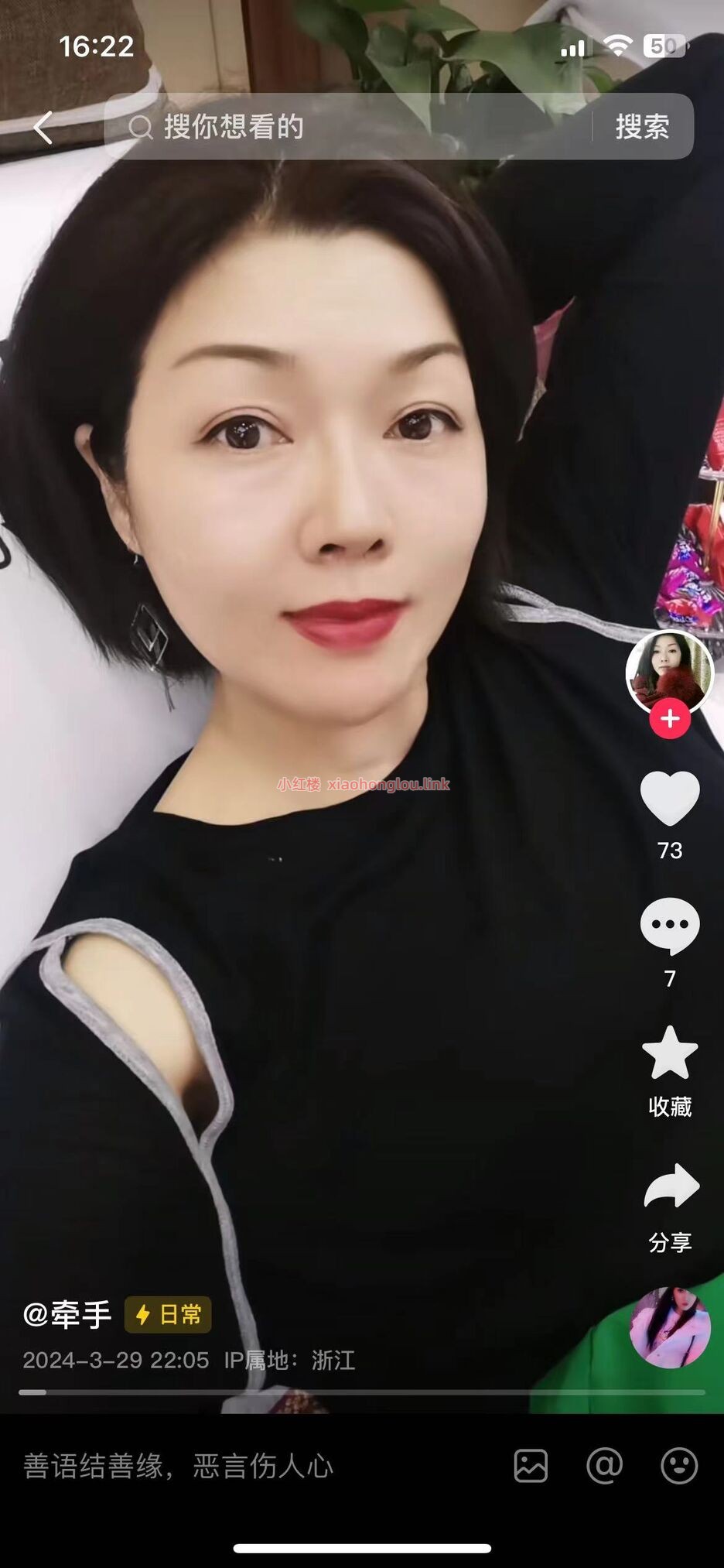Tap the video progress bar
The height and width of the screenshot is (1568, 724).
(x=362, y=1392)
